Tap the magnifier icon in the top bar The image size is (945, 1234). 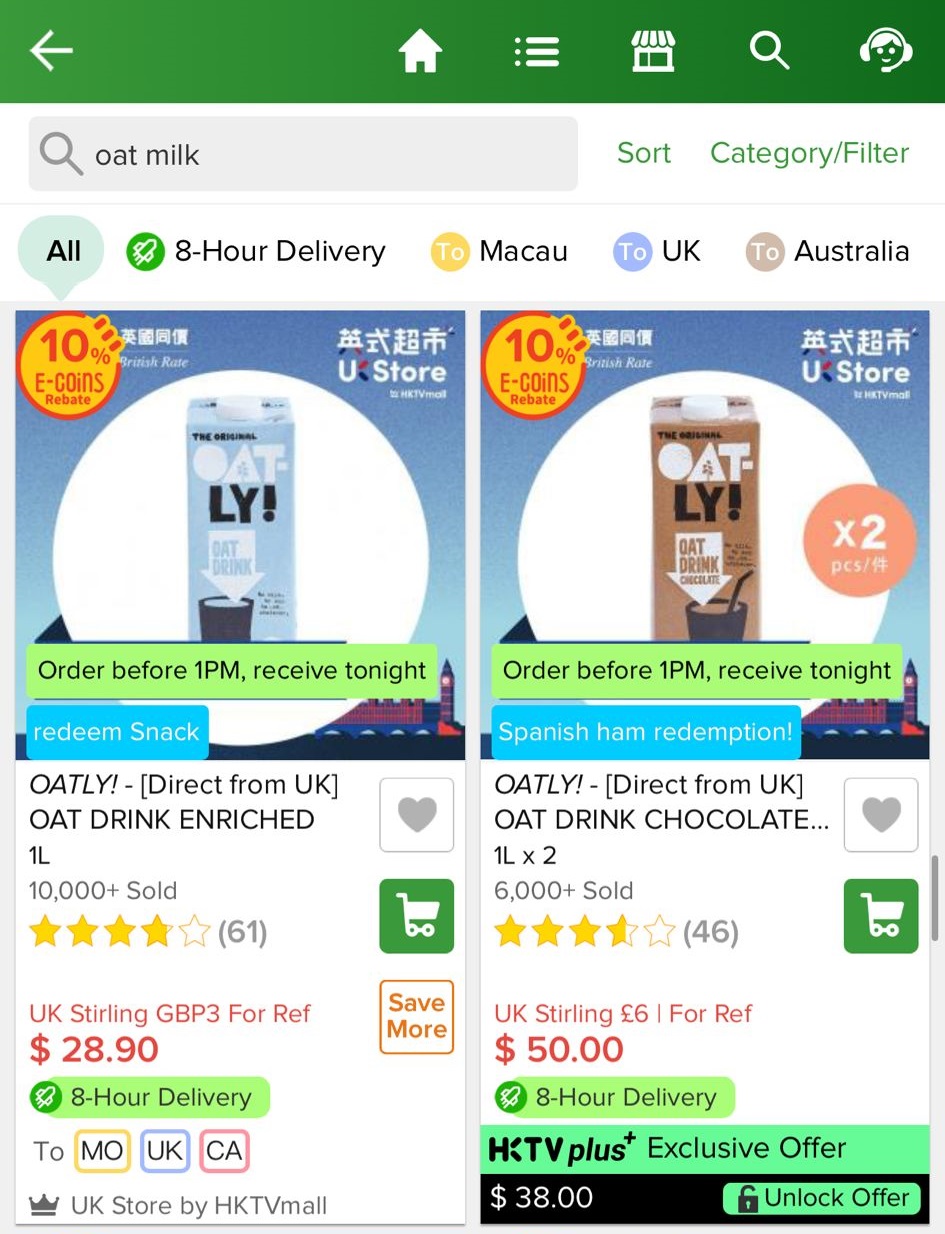769,50
